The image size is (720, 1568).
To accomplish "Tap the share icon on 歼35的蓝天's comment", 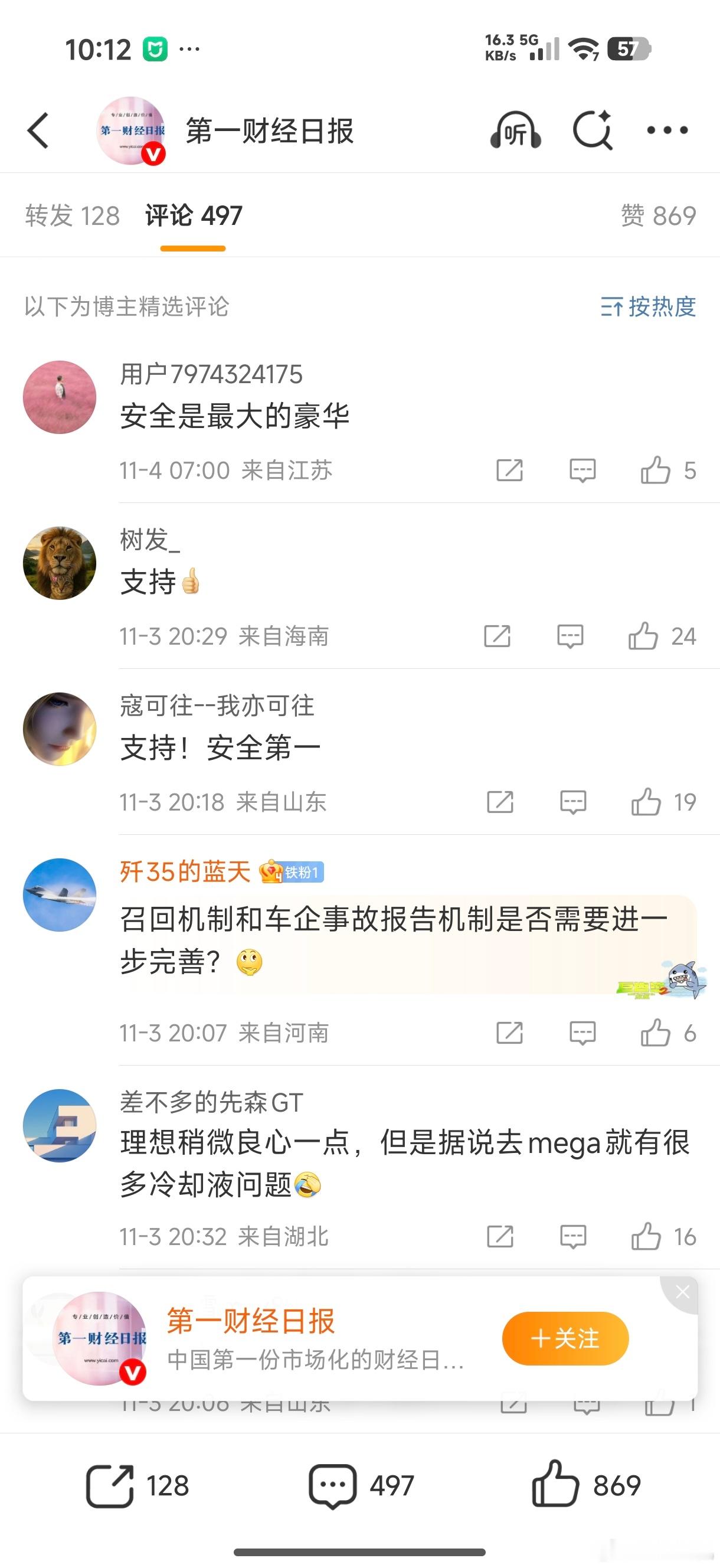I will coord(511,1032).
